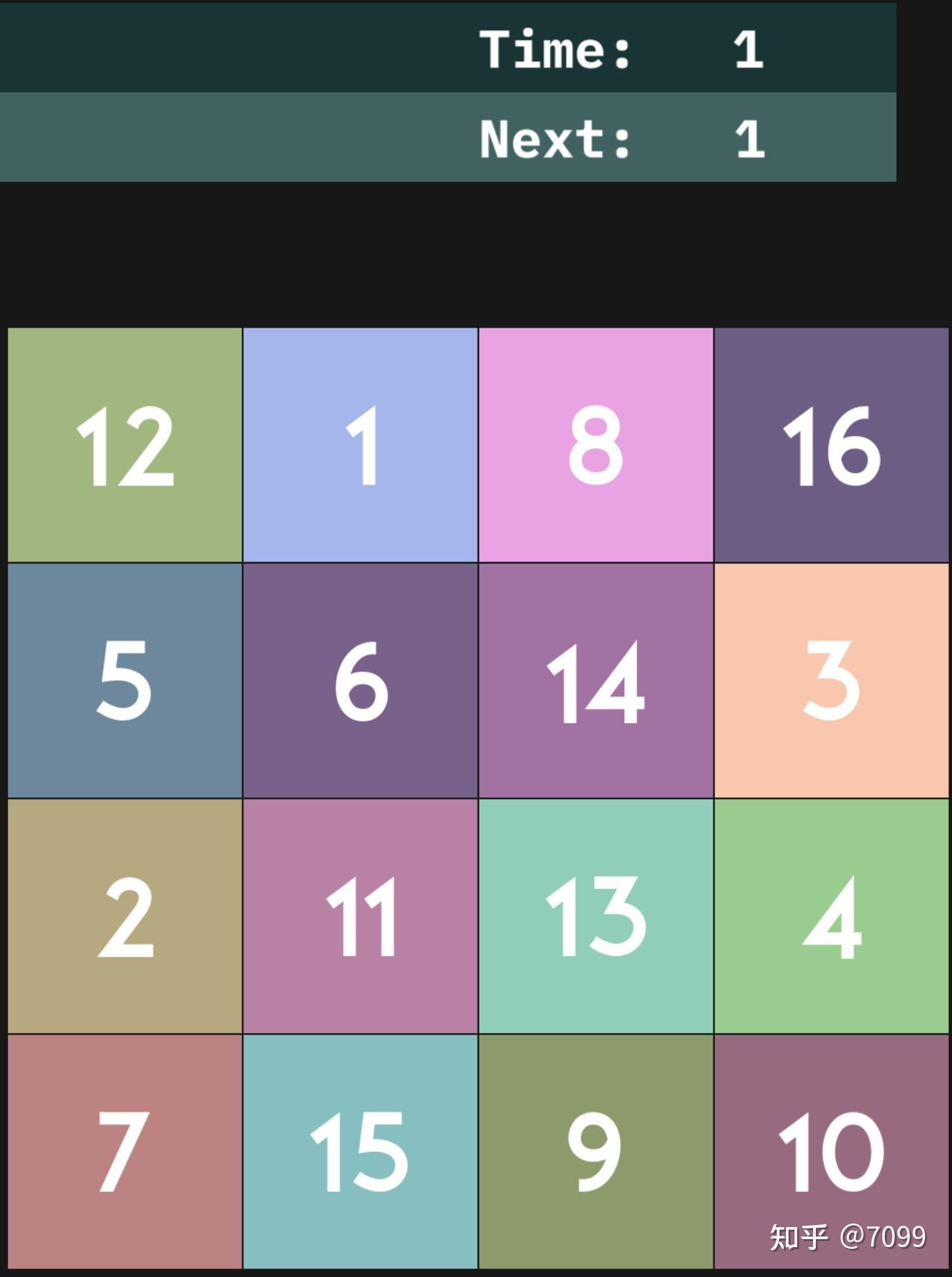
Task: Hit the tile showing 3
Action: tap(831, 680)
